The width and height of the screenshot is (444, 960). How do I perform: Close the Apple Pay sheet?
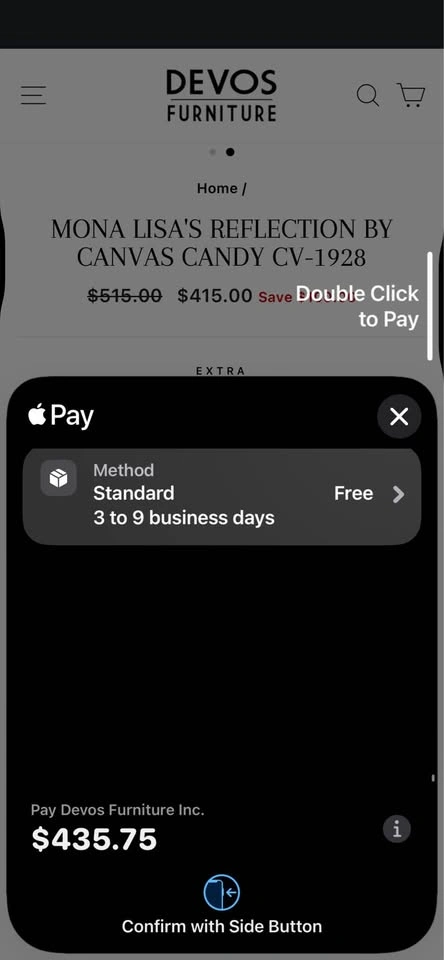(x=399, y=416)
